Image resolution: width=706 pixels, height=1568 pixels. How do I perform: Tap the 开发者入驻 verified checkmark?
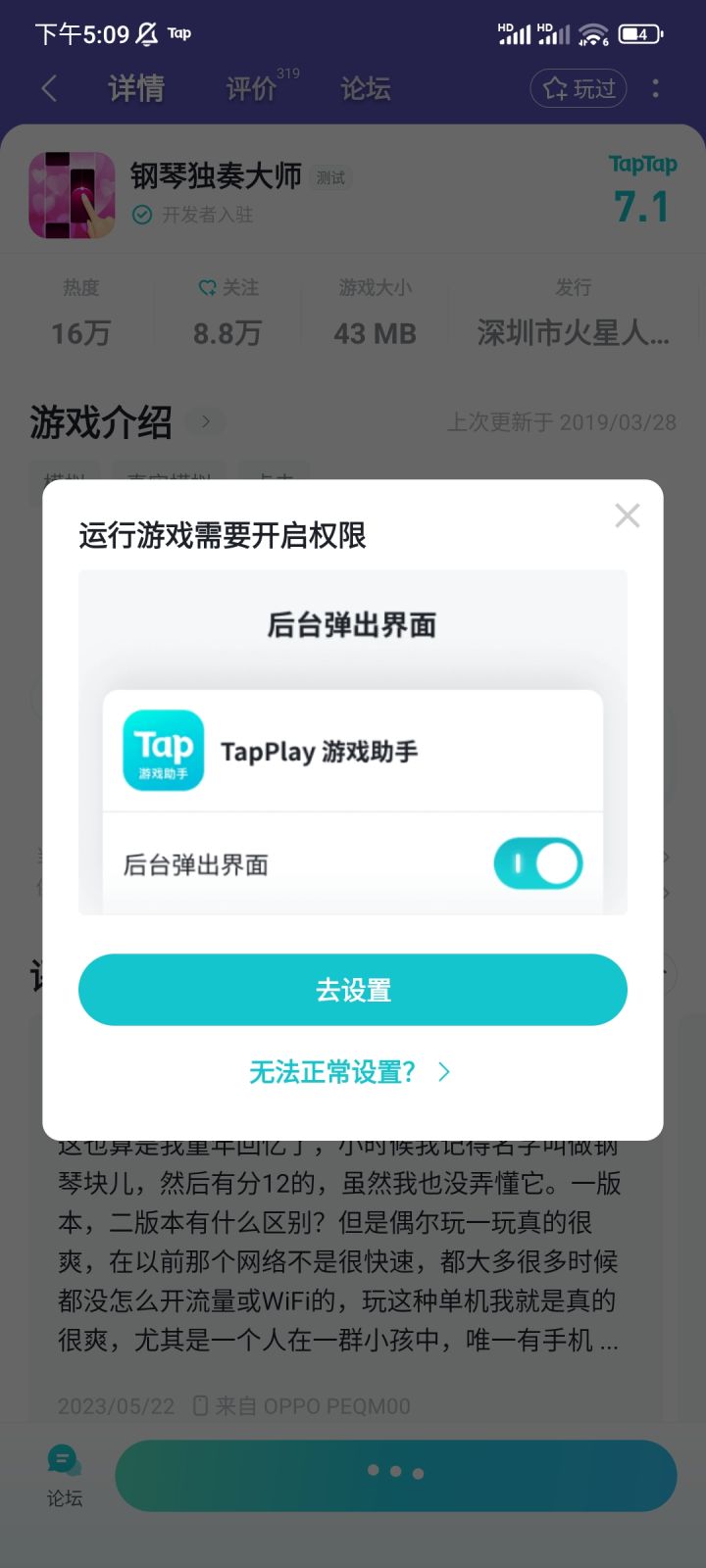139,217
